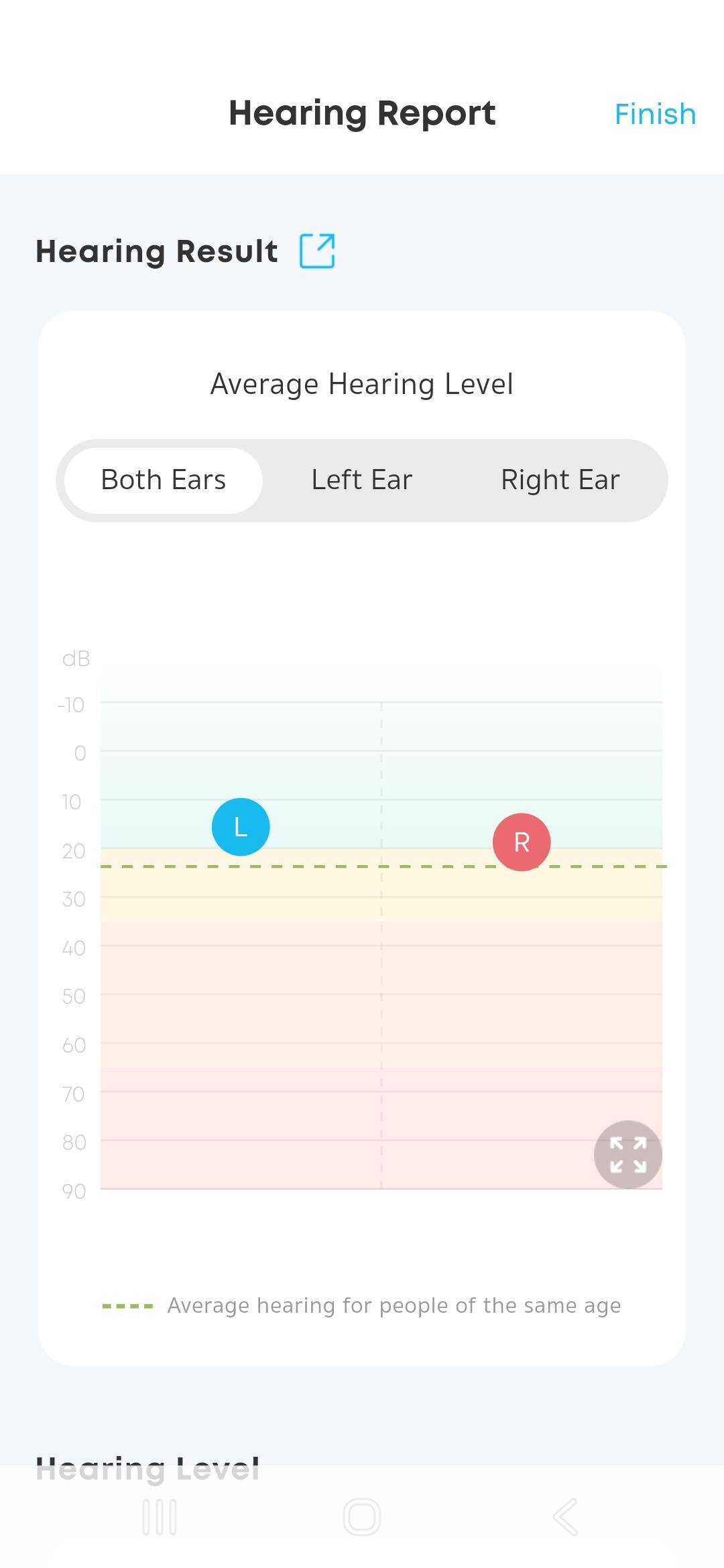Switch to the Right Ear tab

560,480
